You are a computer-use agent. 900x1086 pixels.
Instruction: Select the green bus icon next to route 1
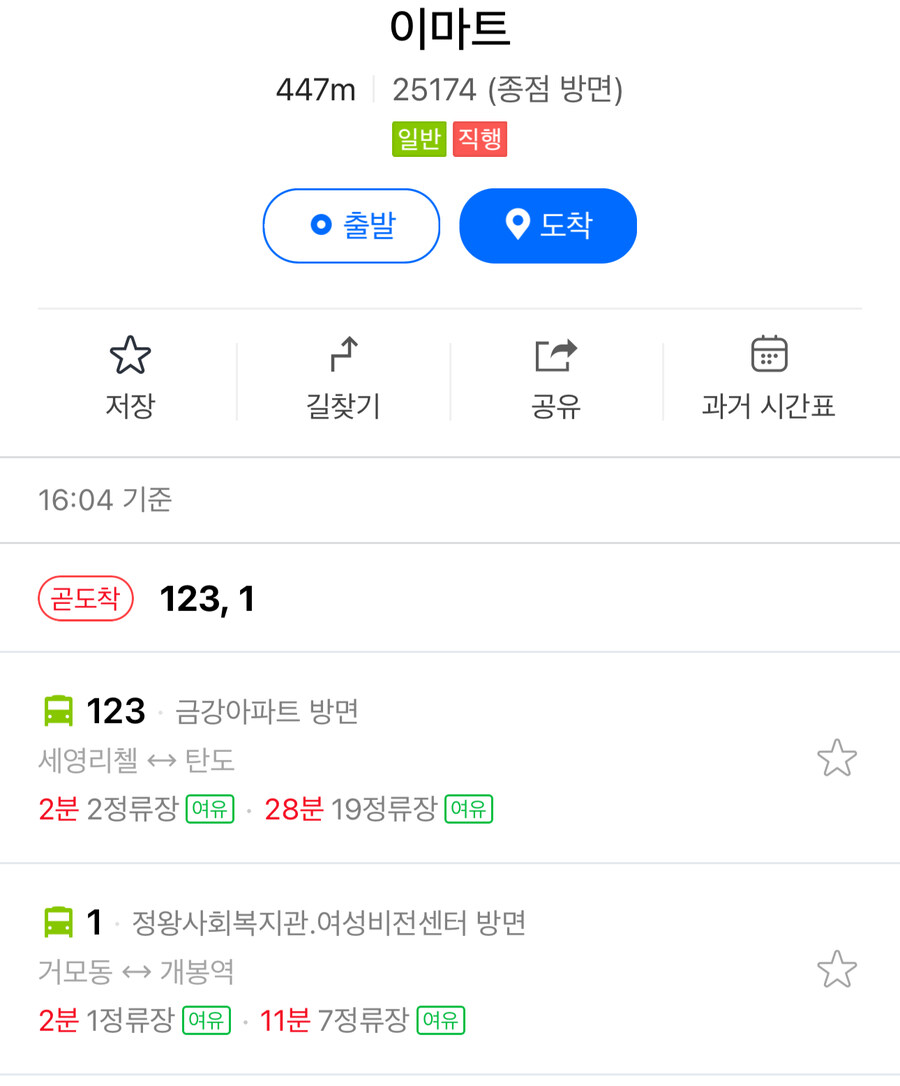point(61,923)
